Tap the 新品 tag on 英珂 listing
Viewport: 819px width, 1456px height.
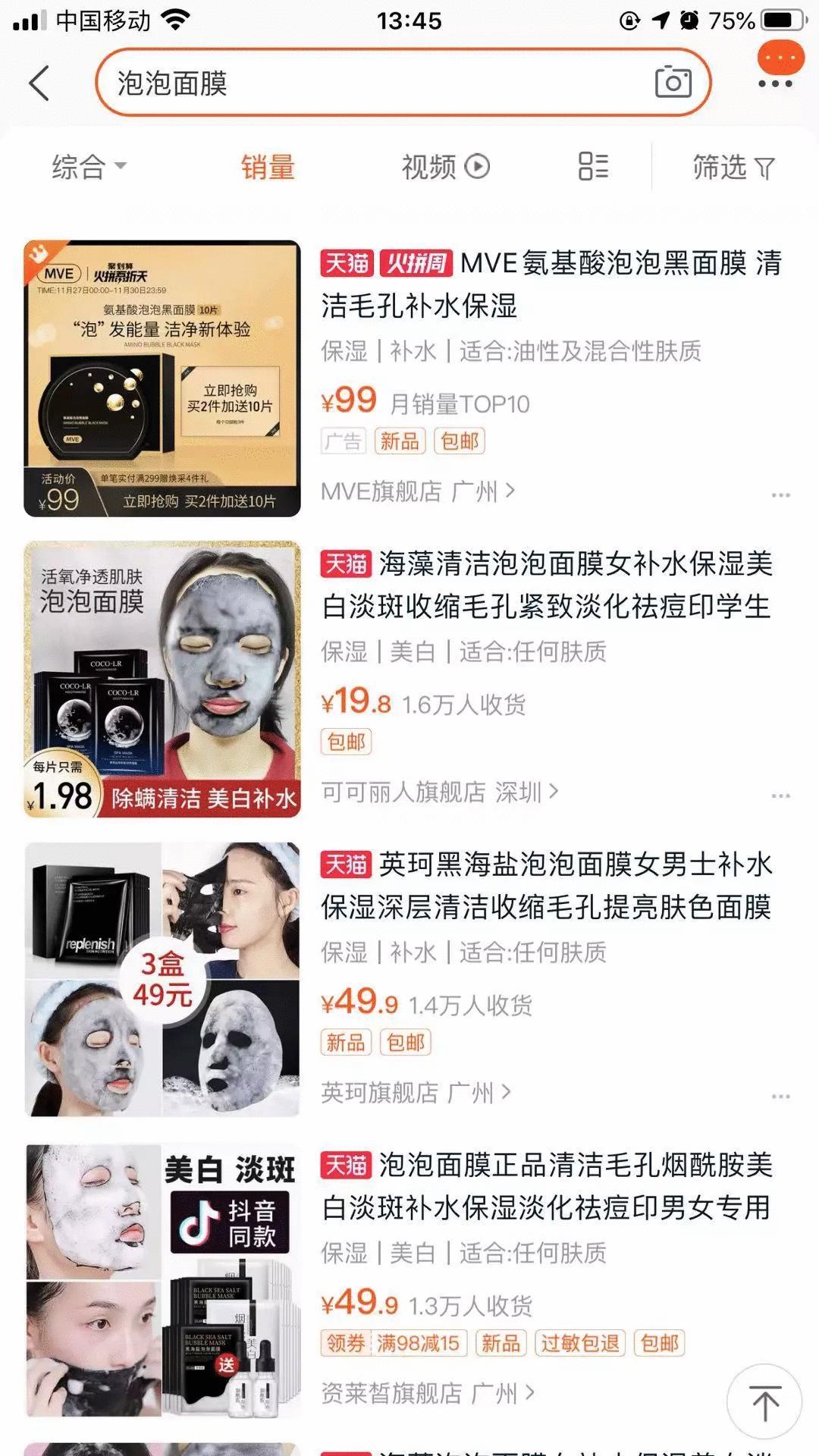(x=347, y=1043)
